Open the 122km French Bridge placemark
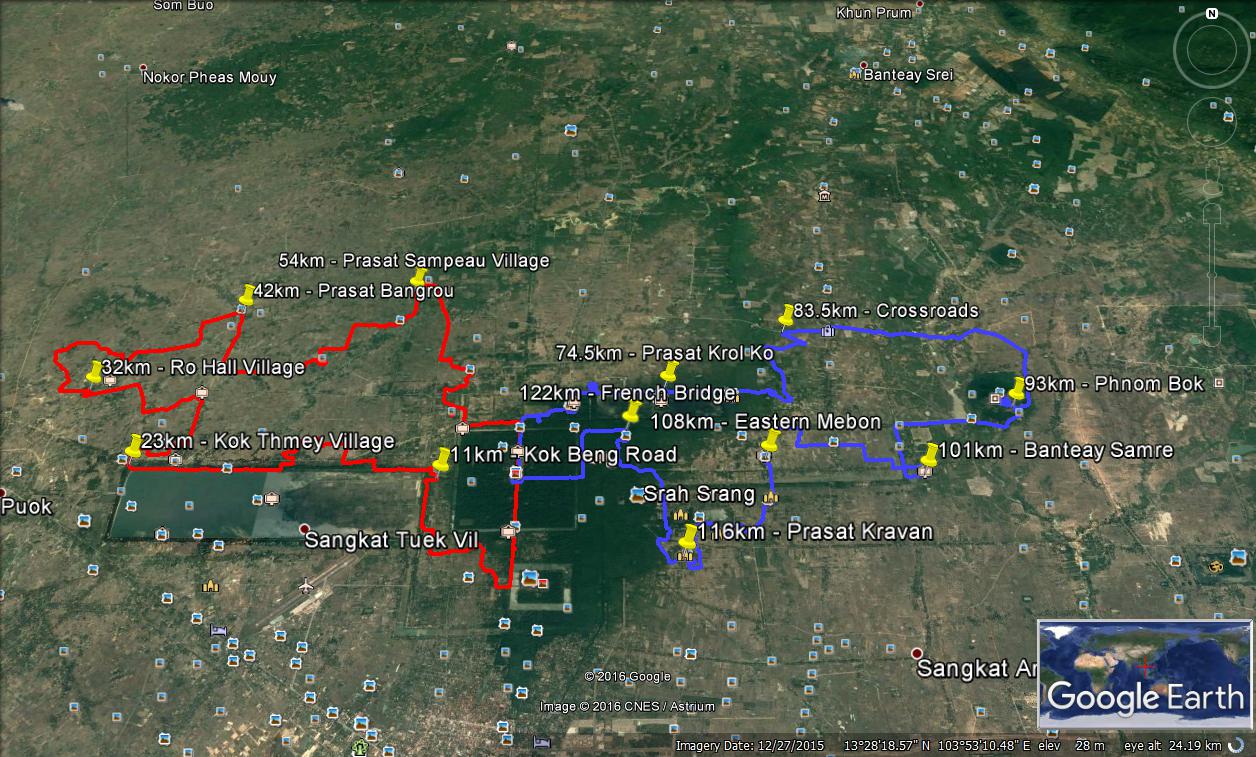This screenshot has height=757, width=1256. tap(631, 411)
